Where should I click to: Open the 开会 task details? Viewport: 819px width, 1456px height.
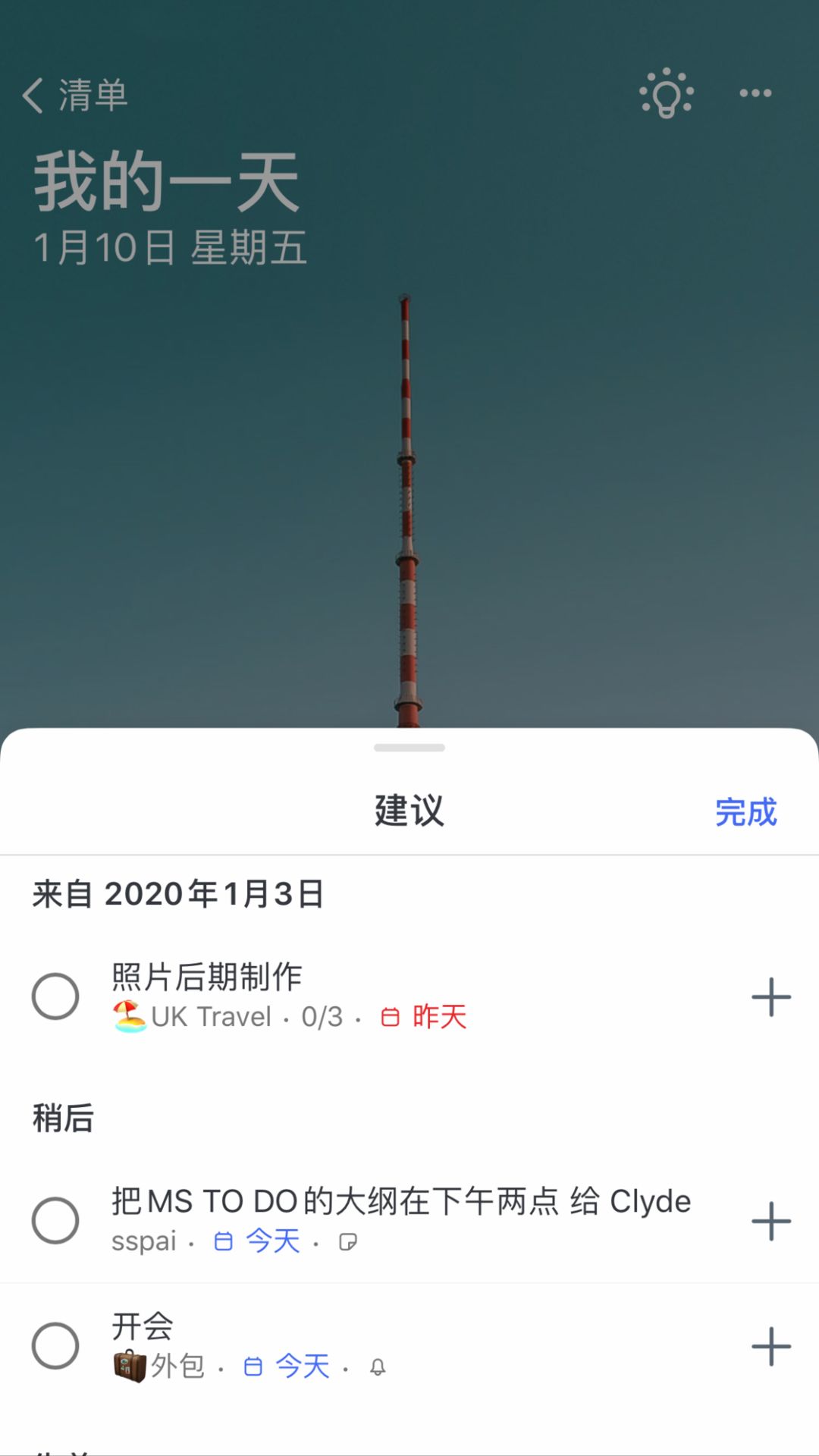379,1344
